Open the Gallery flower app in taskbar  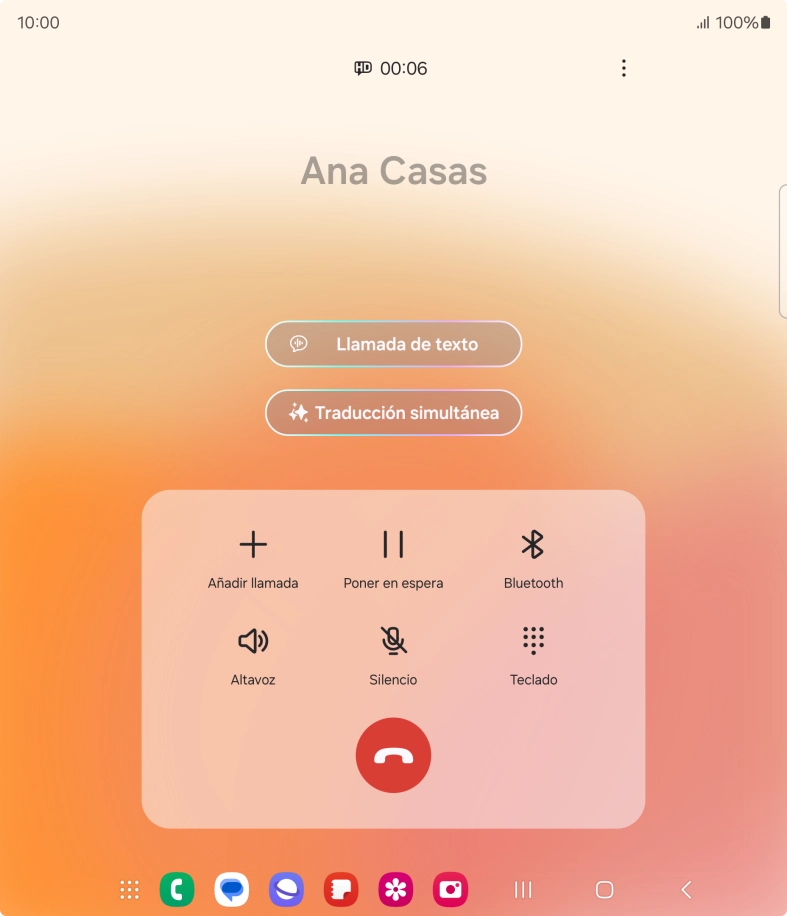pyautogui.click(x=396, y=889)
